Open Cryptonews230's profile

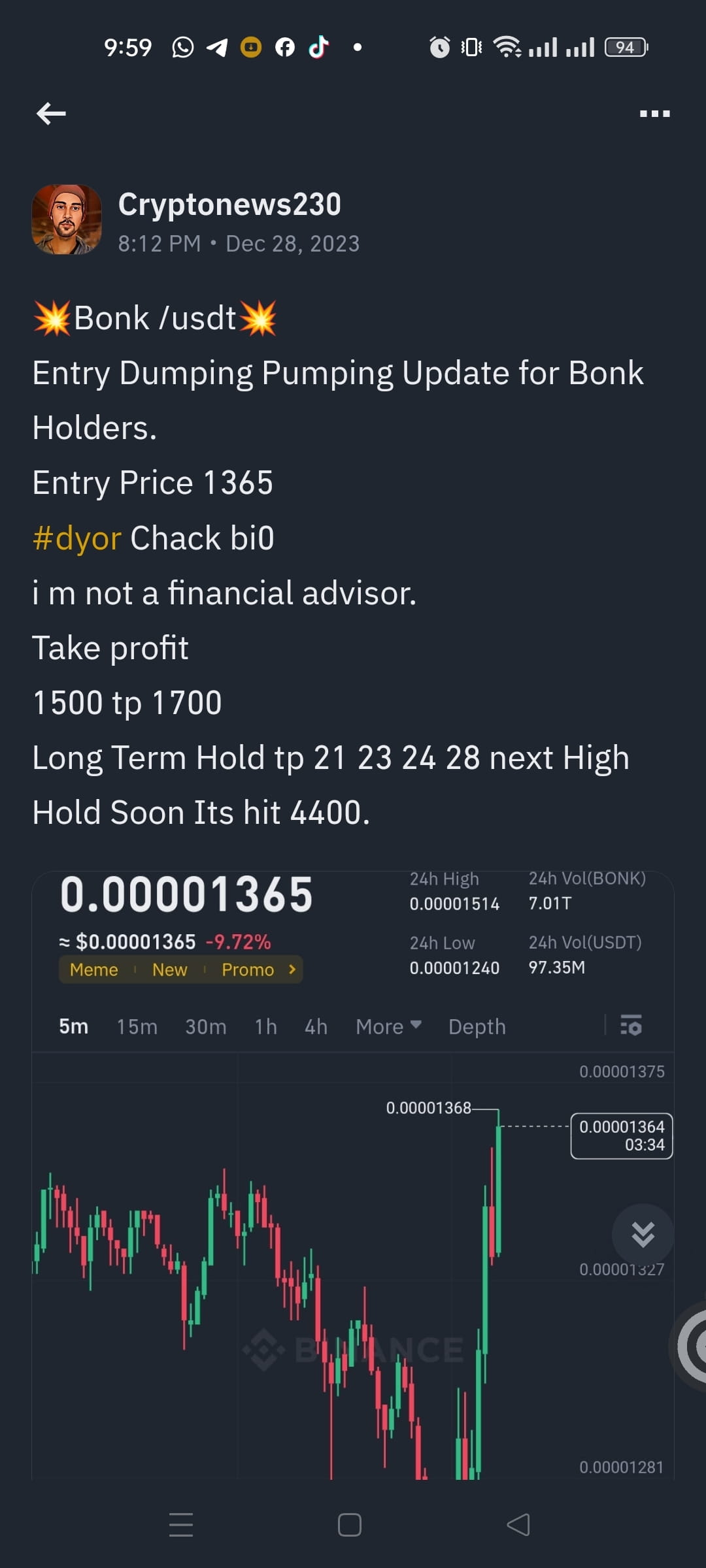tap(230, 203)
